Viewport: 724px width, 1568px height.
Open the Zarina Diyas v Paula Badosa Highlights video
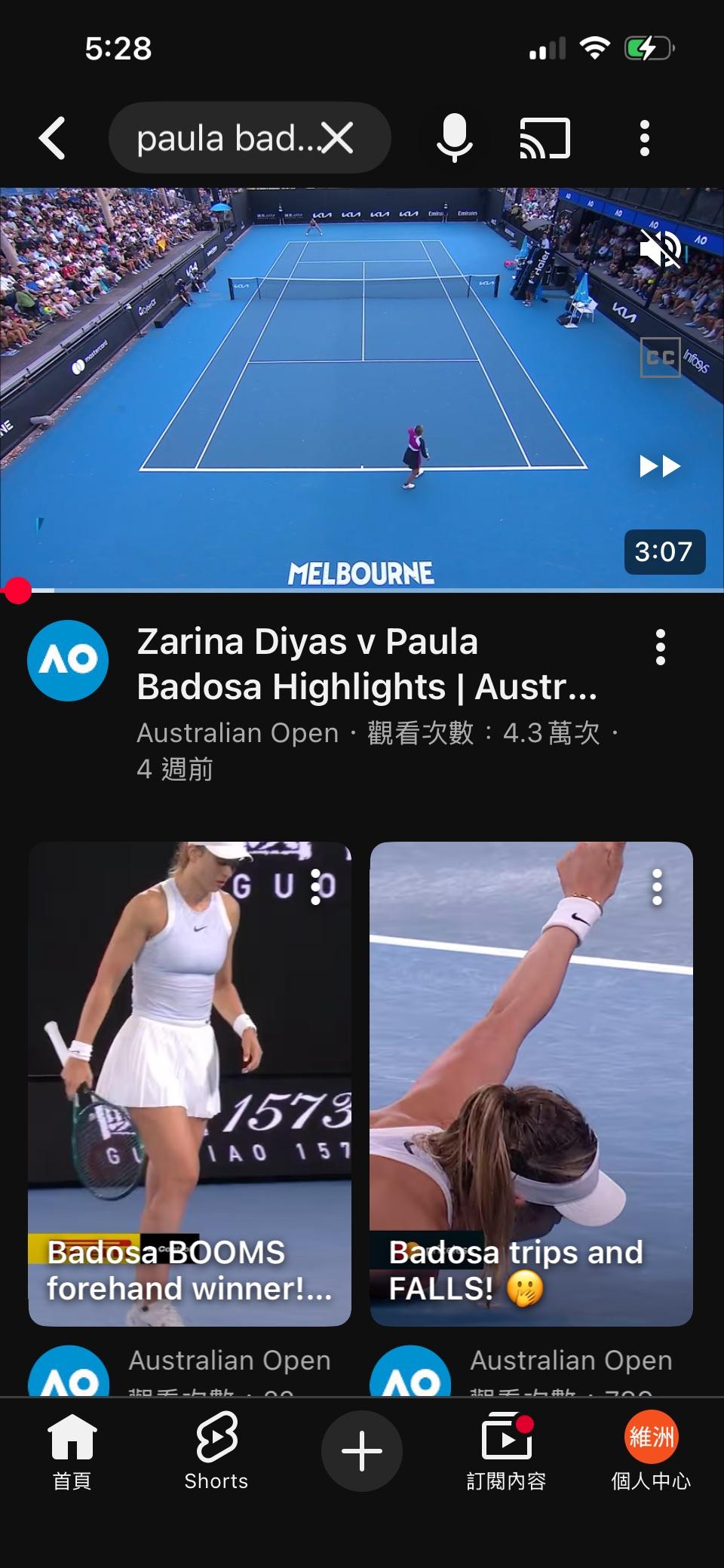tap(367, 664)
